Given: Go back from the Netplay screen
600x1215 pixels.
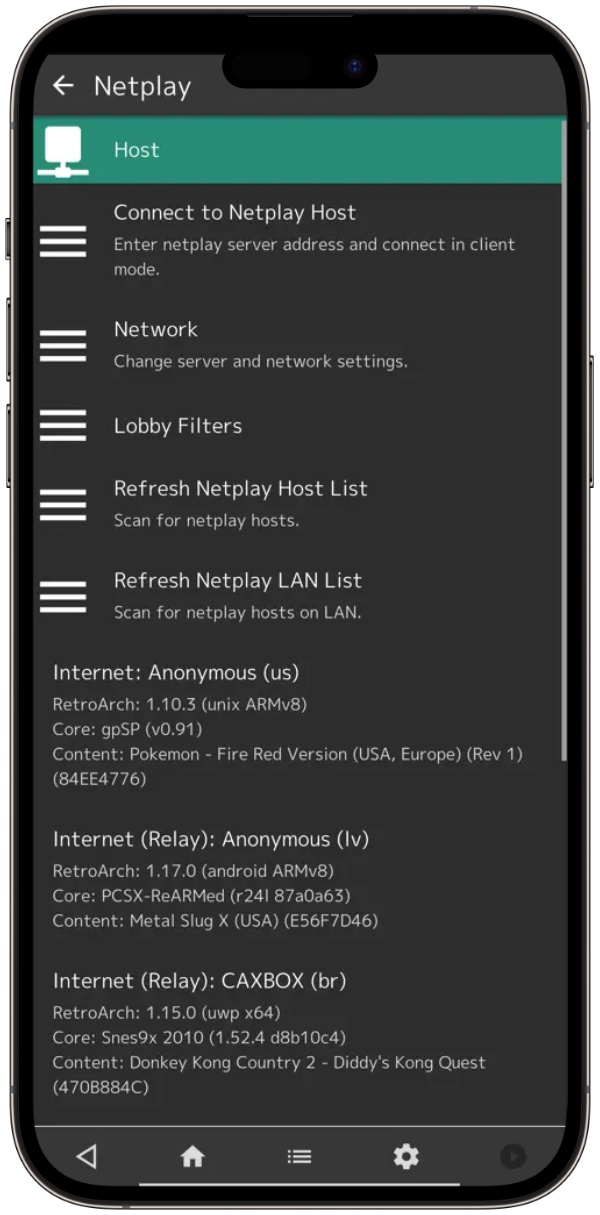Looking at the screenshot, I should [63, 86].
